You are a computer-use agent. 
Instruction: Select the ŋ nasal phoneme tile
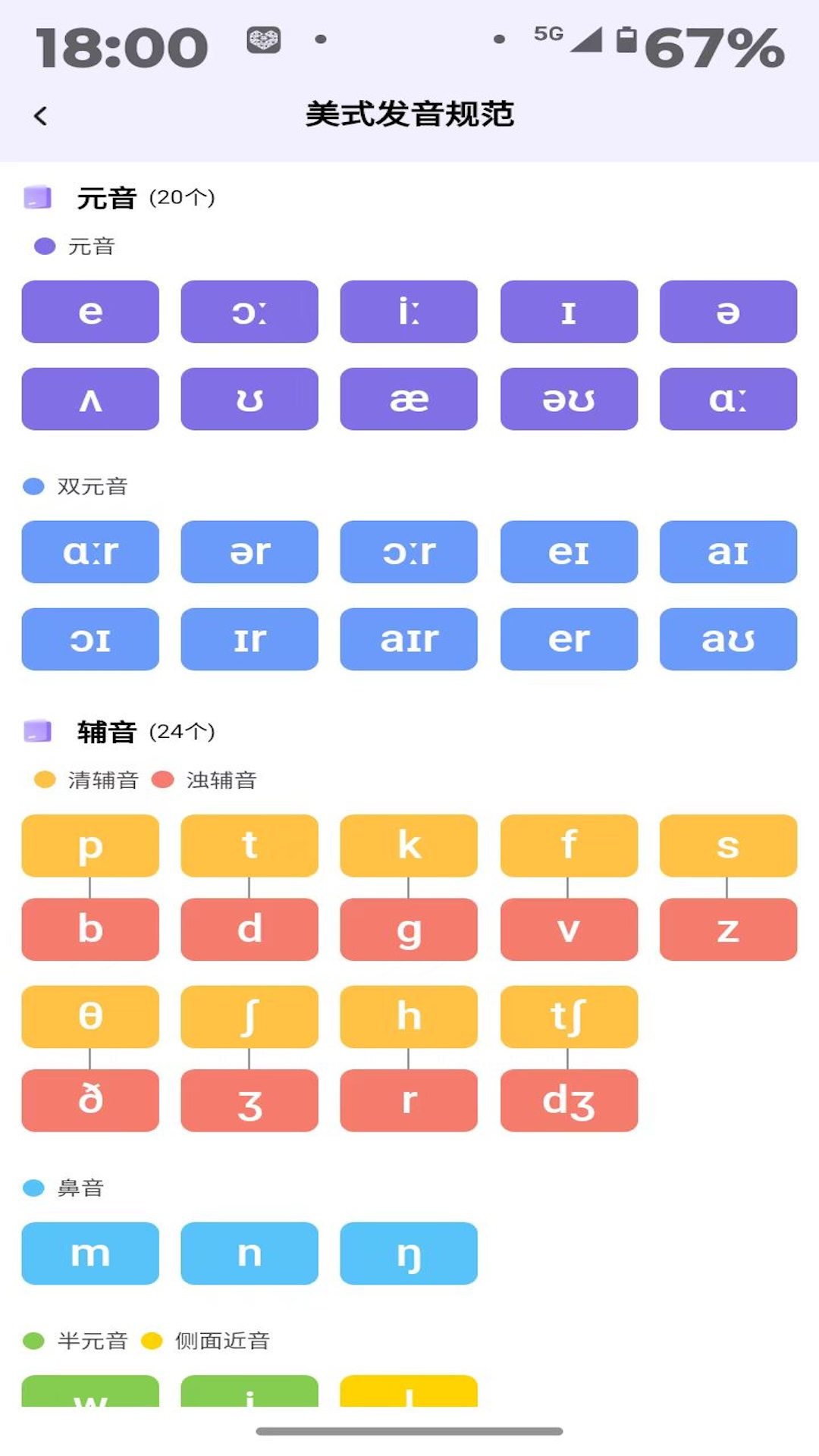tap(409, 1254)
